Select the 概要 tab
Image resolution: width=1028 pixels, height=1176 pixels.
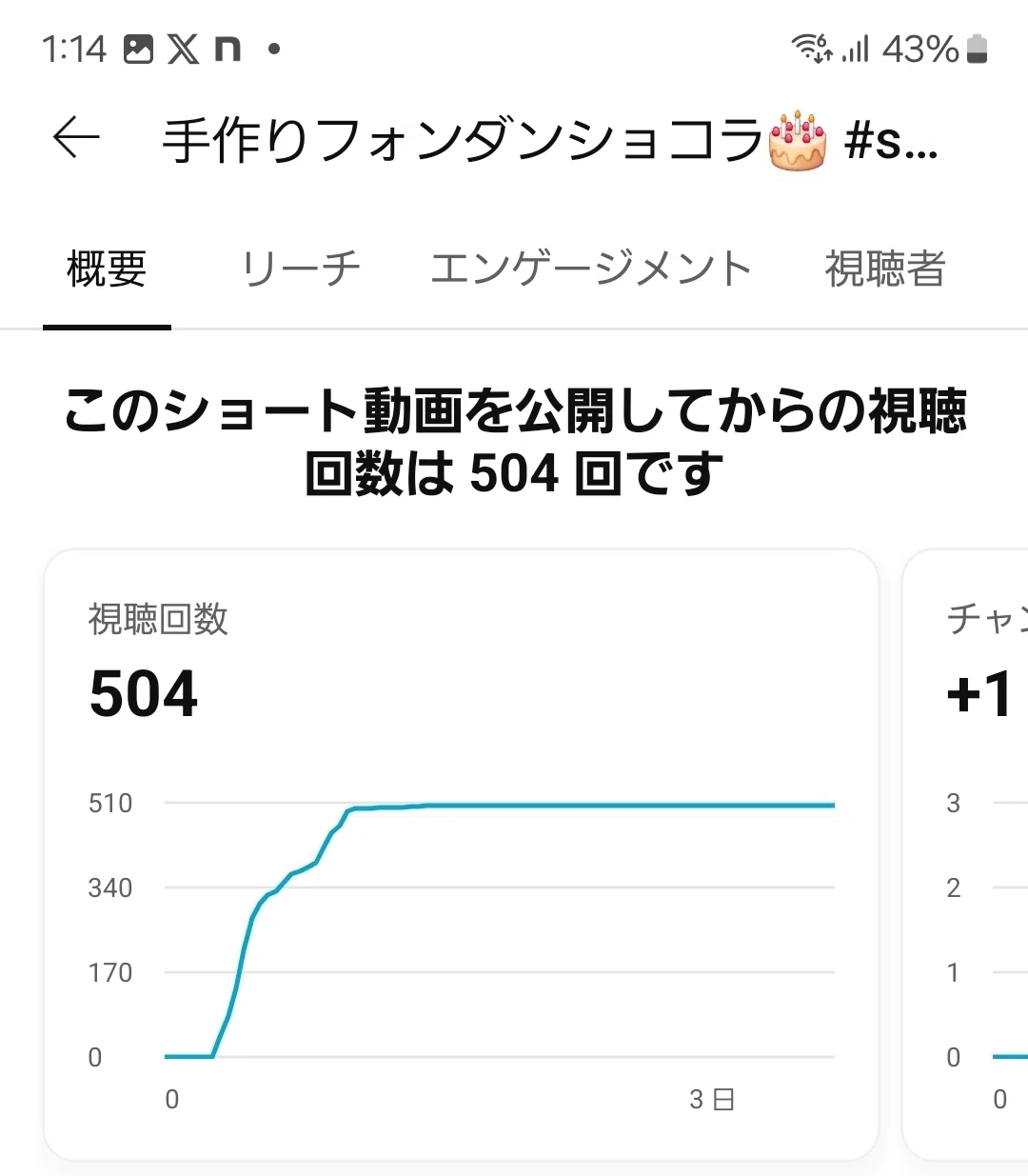pyautogui.click(x=107, y=269)
